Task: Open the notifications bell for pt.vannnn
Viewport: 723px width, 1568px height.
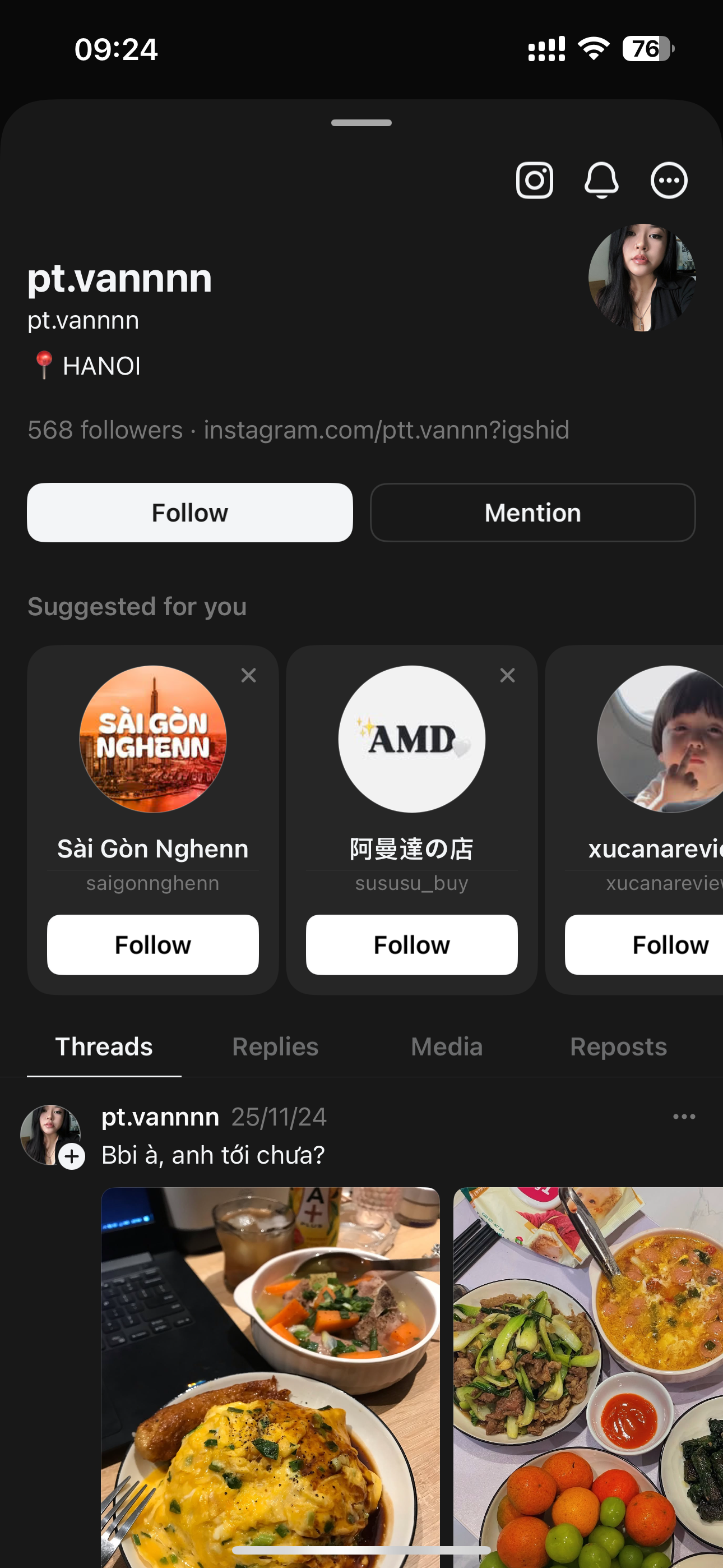Action: coord(601,180)
